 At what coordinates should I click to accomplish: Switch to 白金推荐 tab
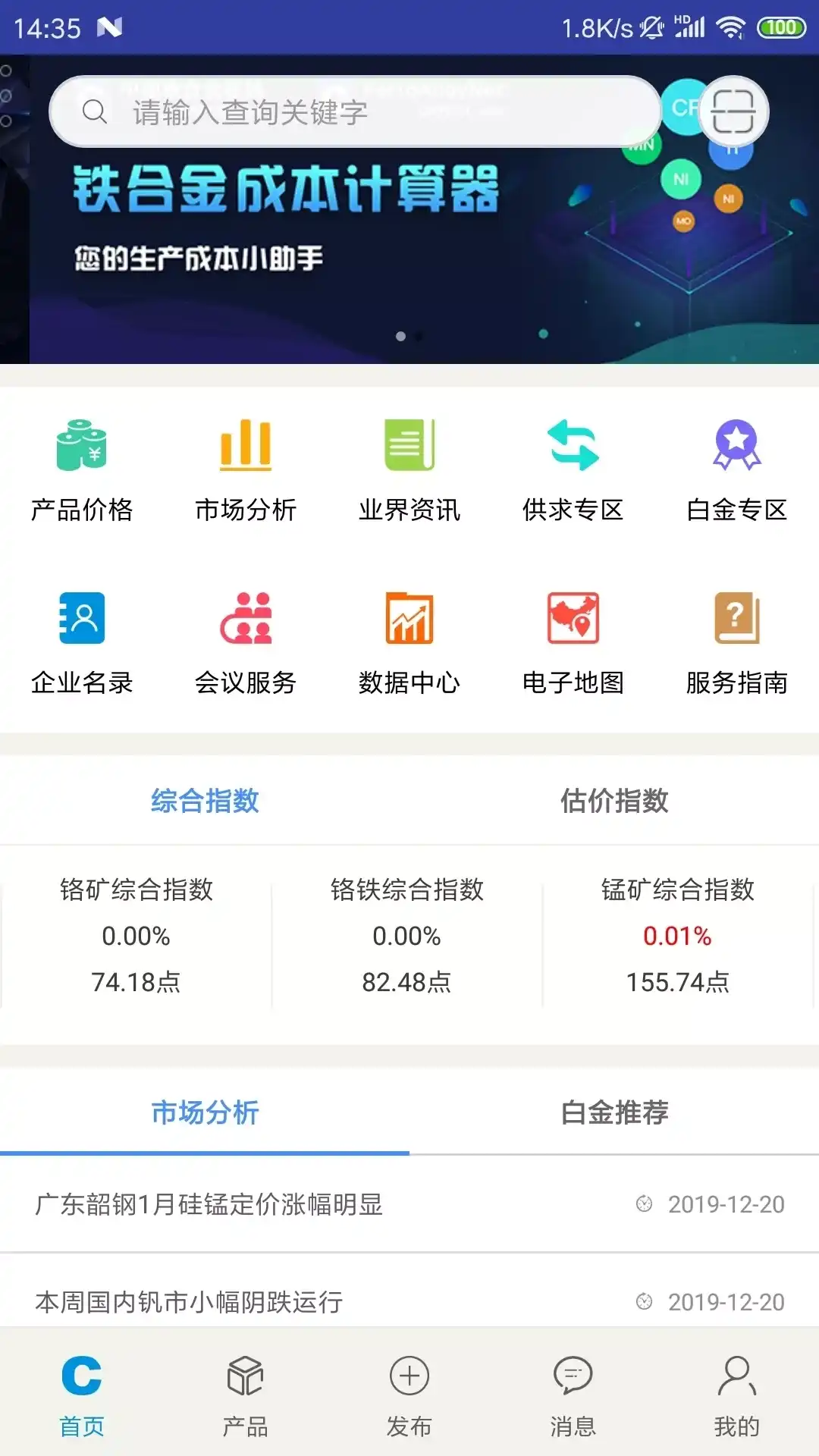[x=614, y=1112]
